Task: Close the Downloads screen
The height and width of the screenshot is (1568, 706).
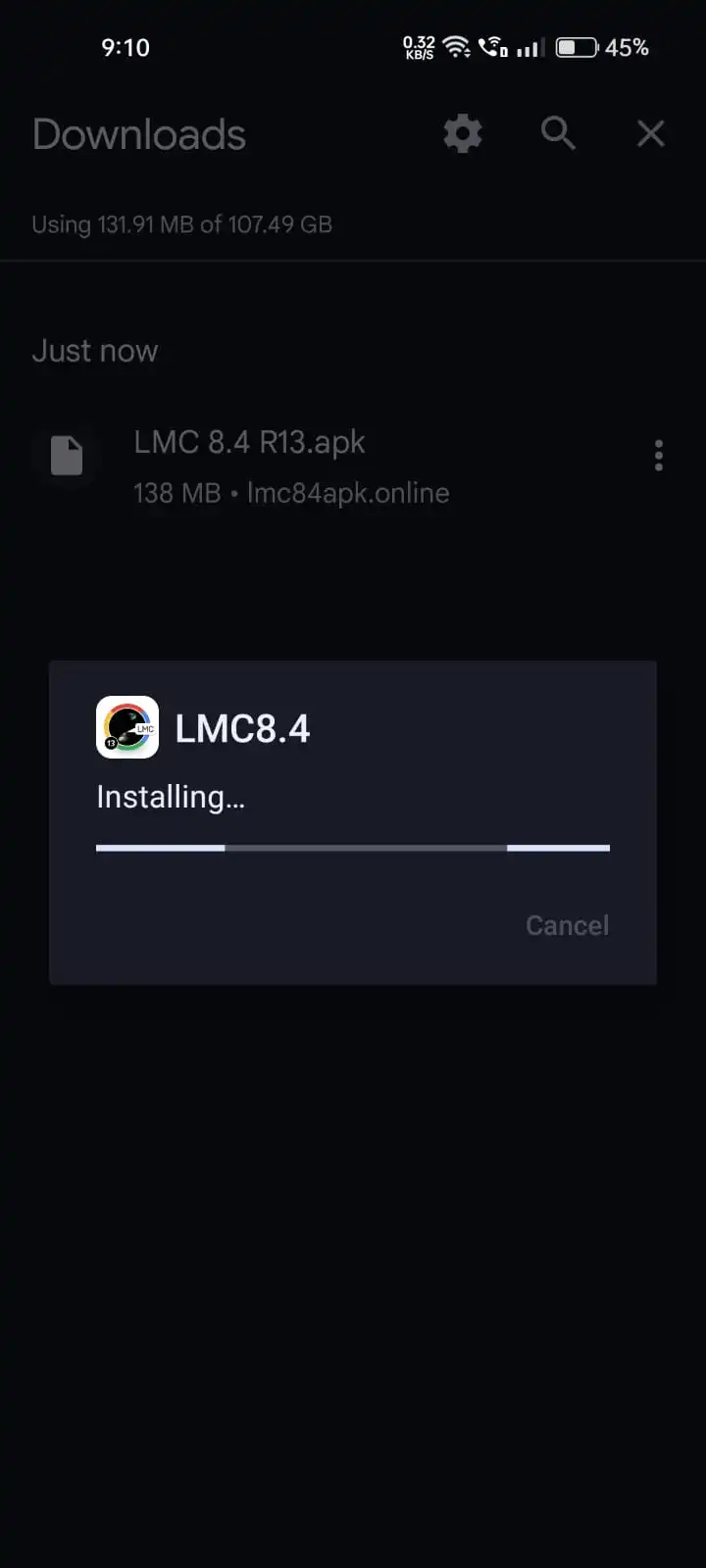Action: (651, 133)
